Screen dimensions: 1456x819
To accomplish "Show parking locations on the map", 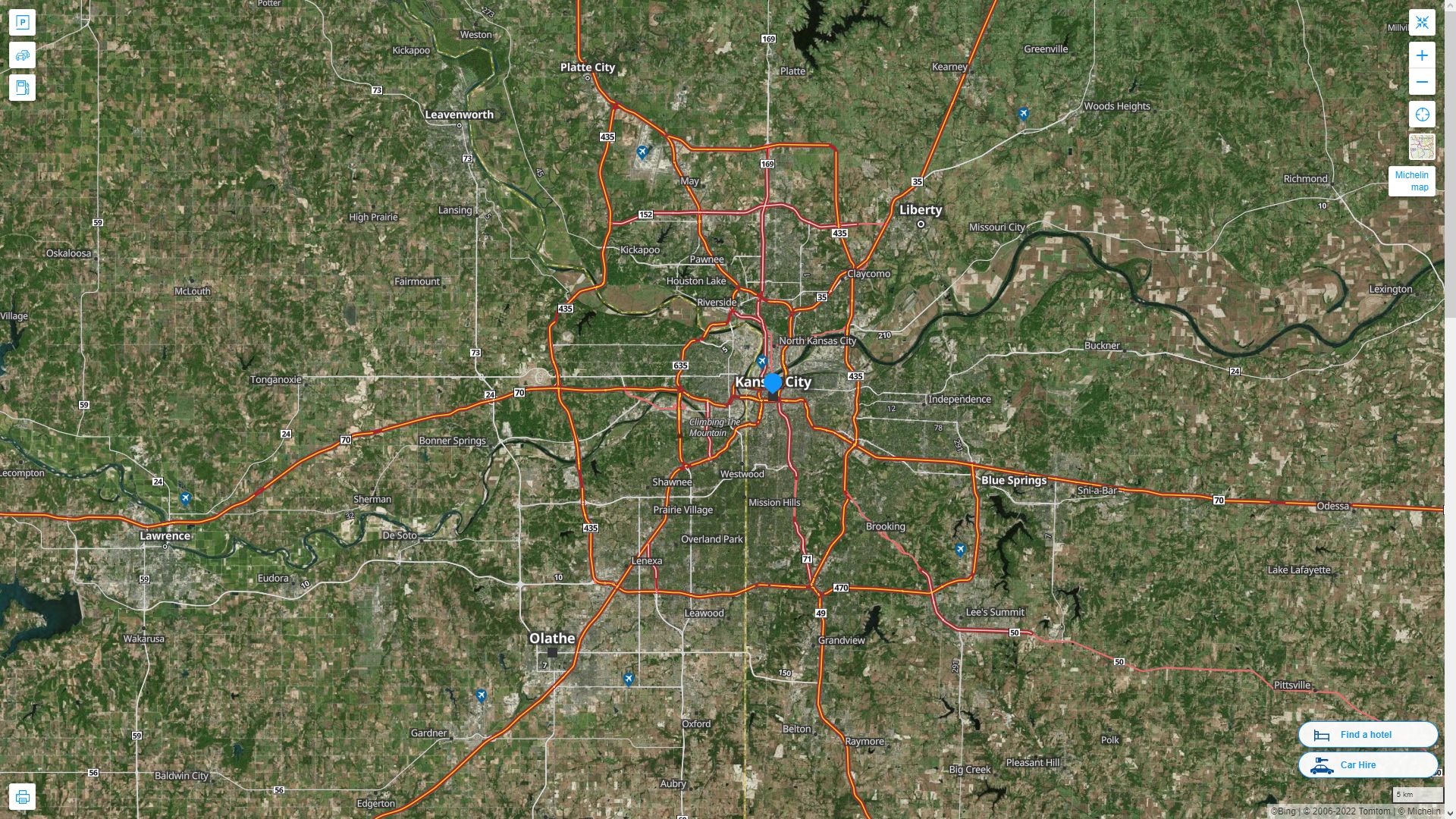I will (x=22, y=23).
